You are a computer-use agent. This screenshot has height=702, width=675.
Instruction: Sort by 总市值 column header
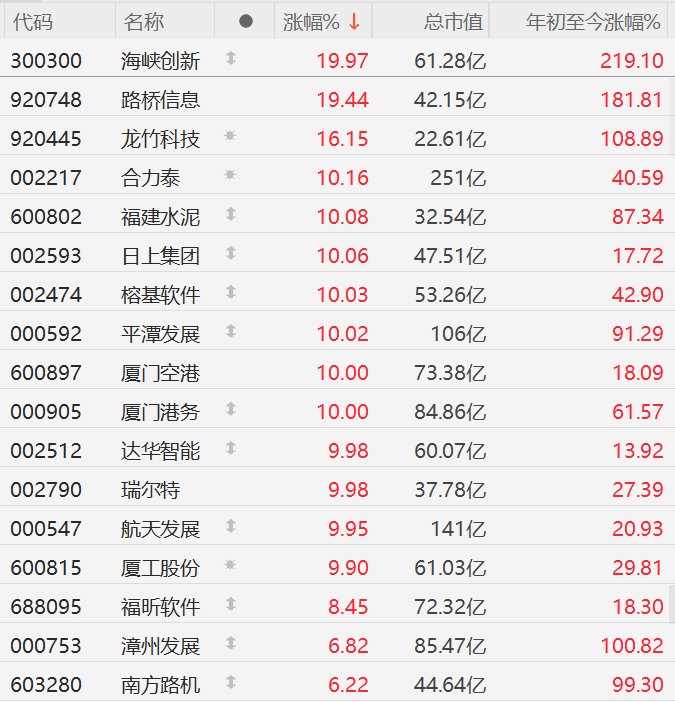pyautogui.click(x=452, y=21)
